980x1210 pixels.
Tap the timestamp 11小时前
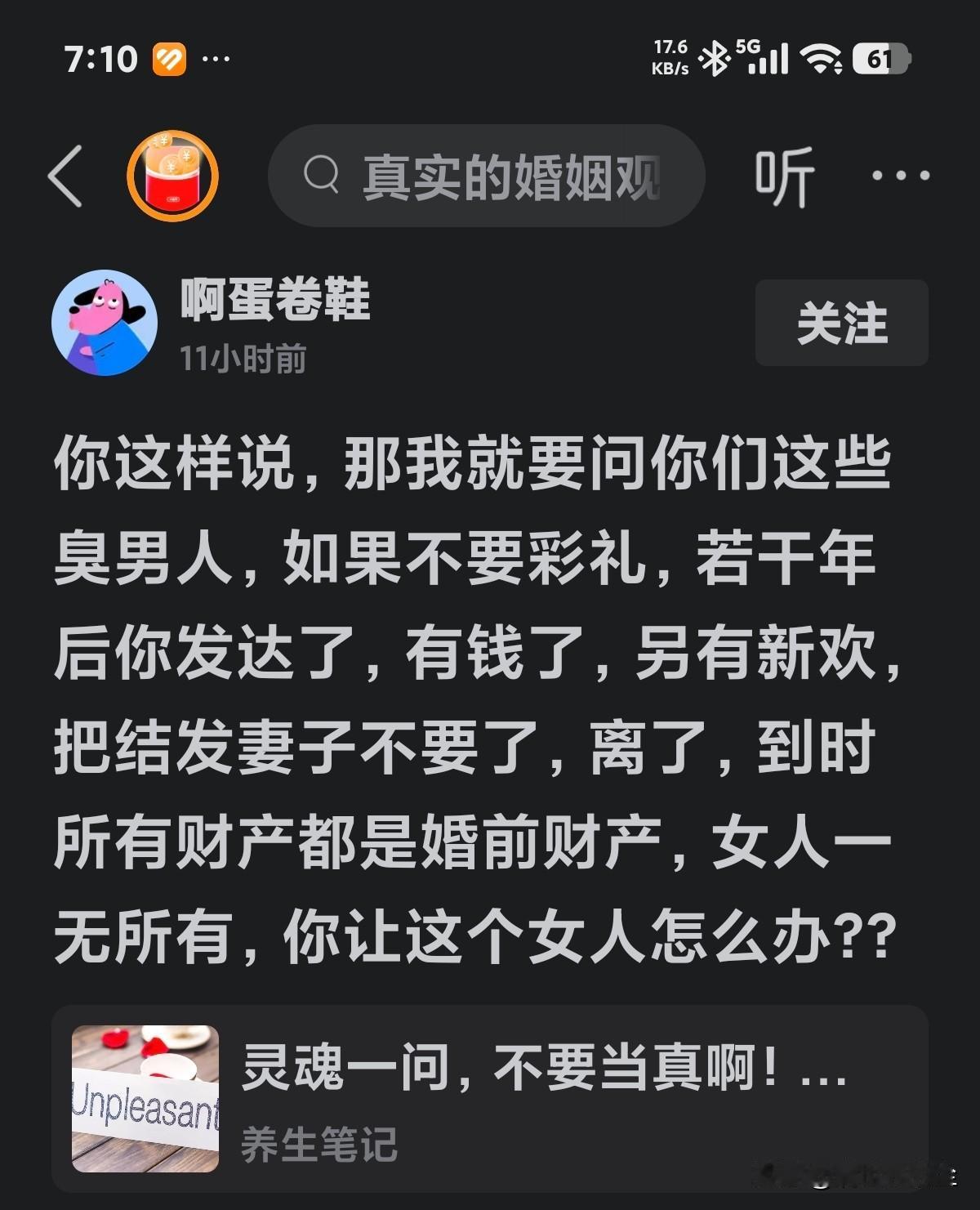pos(243,357)
